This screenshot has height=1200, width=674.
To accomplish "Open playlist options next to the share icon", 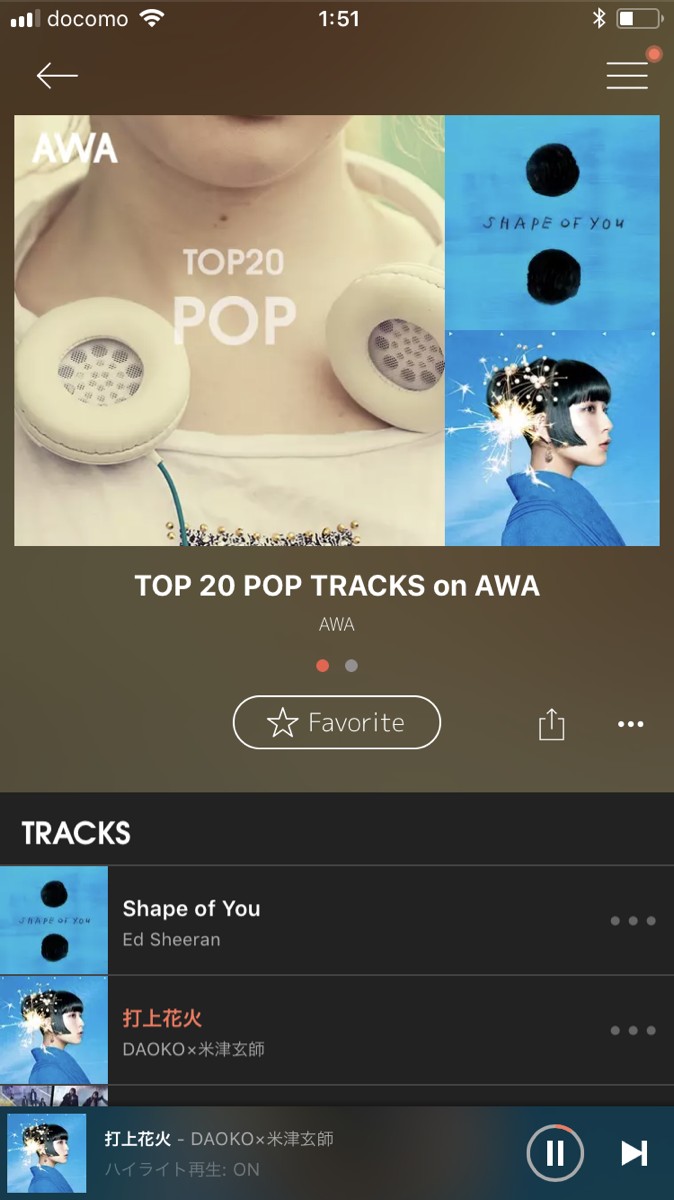I will pos(630,724).
